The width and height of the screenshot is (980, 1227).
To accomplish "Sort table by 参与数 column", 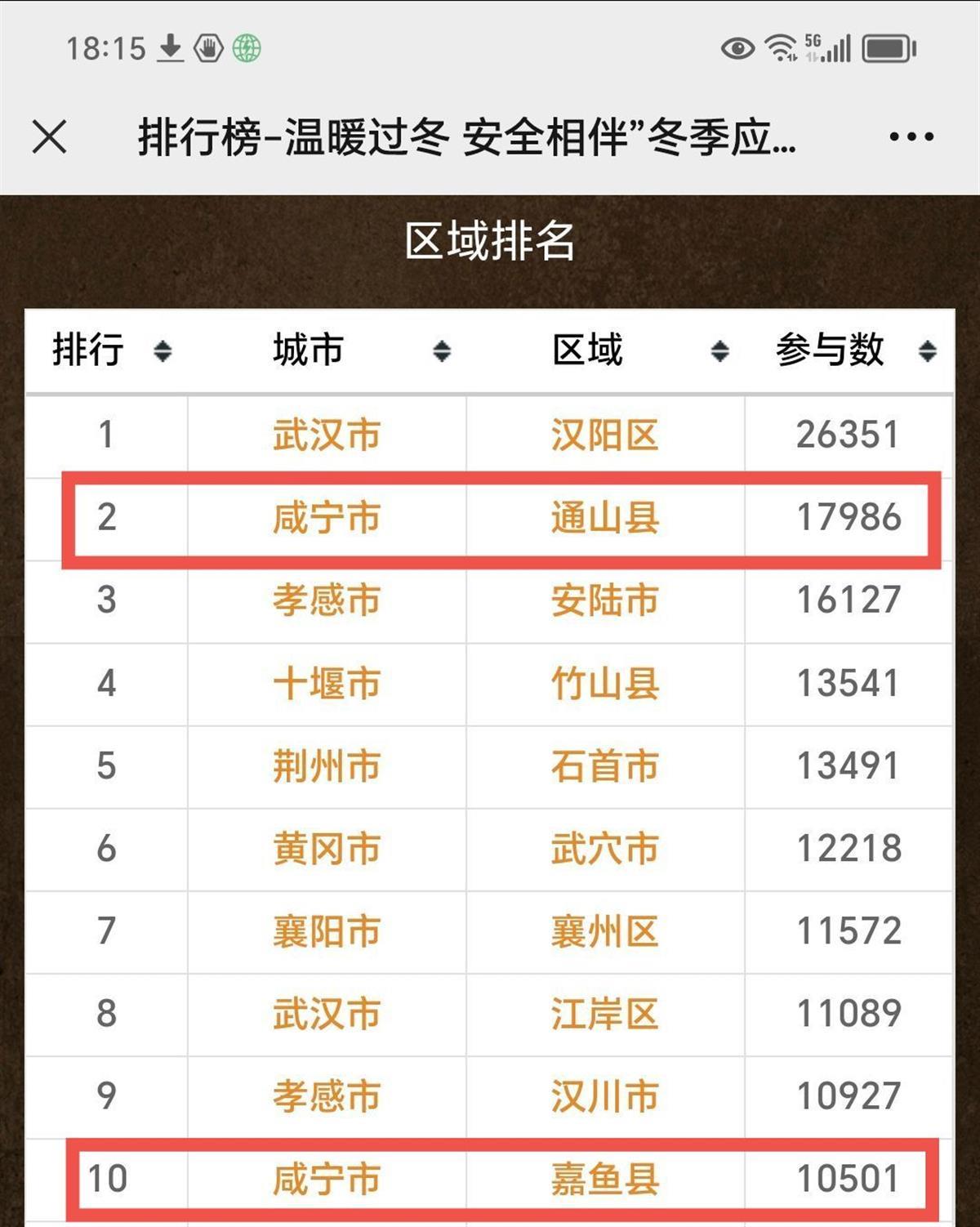I will click(927, 351).
